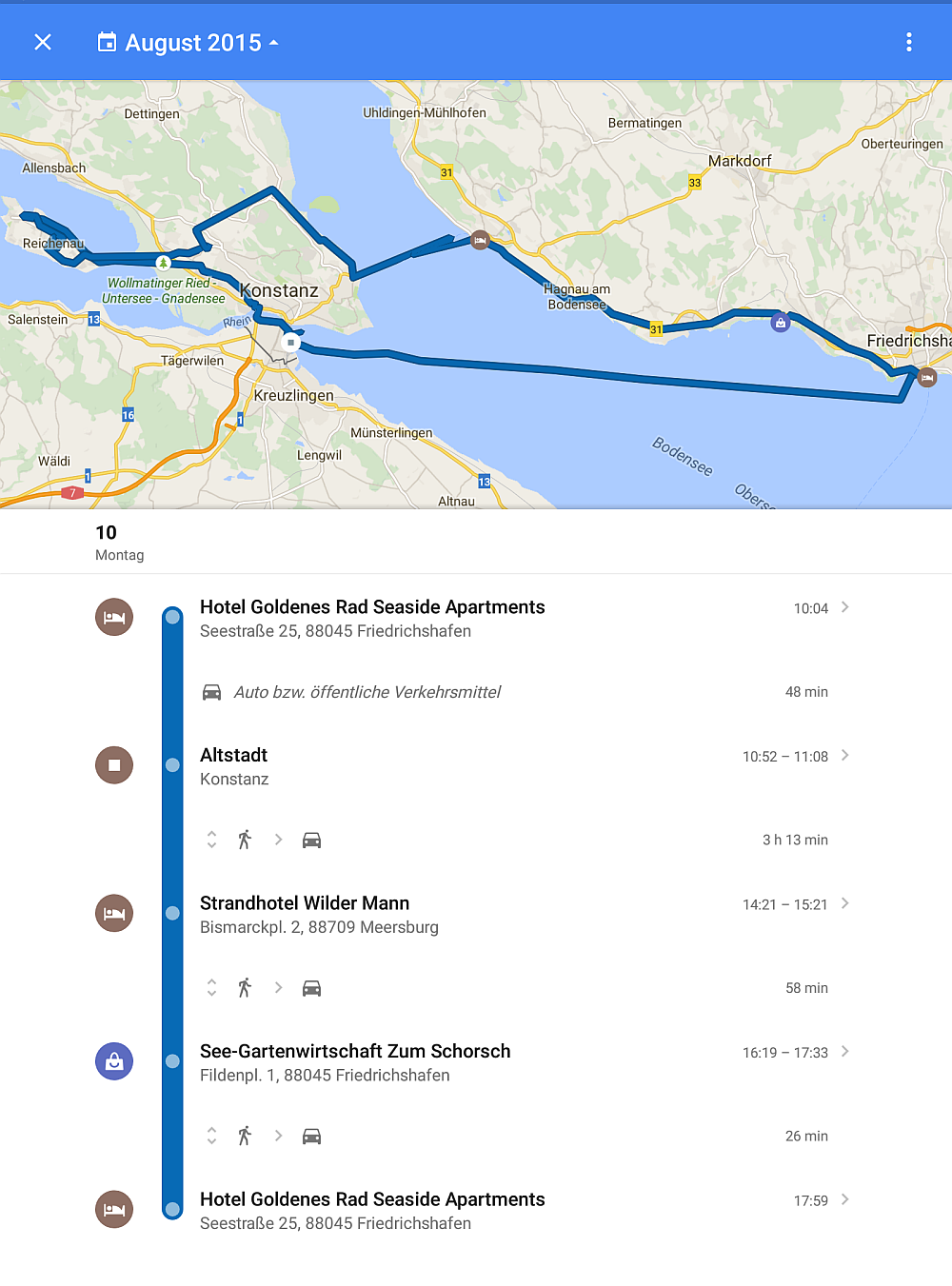This screenshot has height=1286, width=952.
Task: Expand the 3 h 13 min travel segment
Action: [x=211, y=840]
